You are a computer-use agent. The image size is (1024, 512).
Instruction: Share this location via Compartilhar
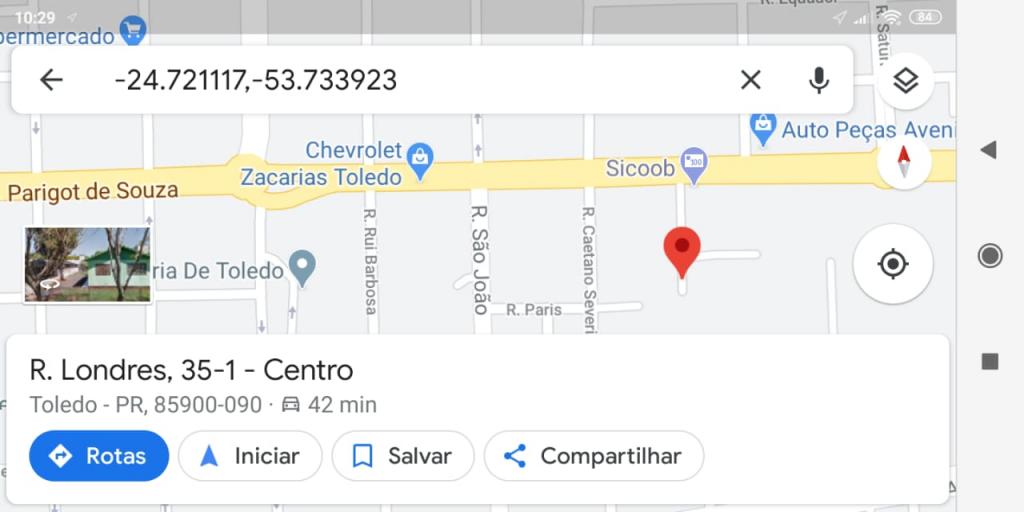[x=593, y=456]
